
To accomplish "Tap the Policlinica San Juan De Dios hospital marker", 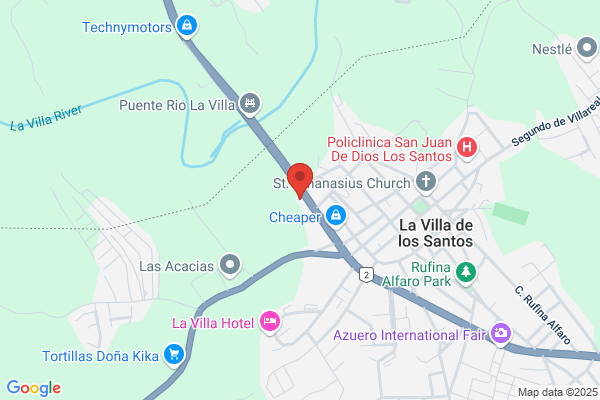I will pos(466,148).
